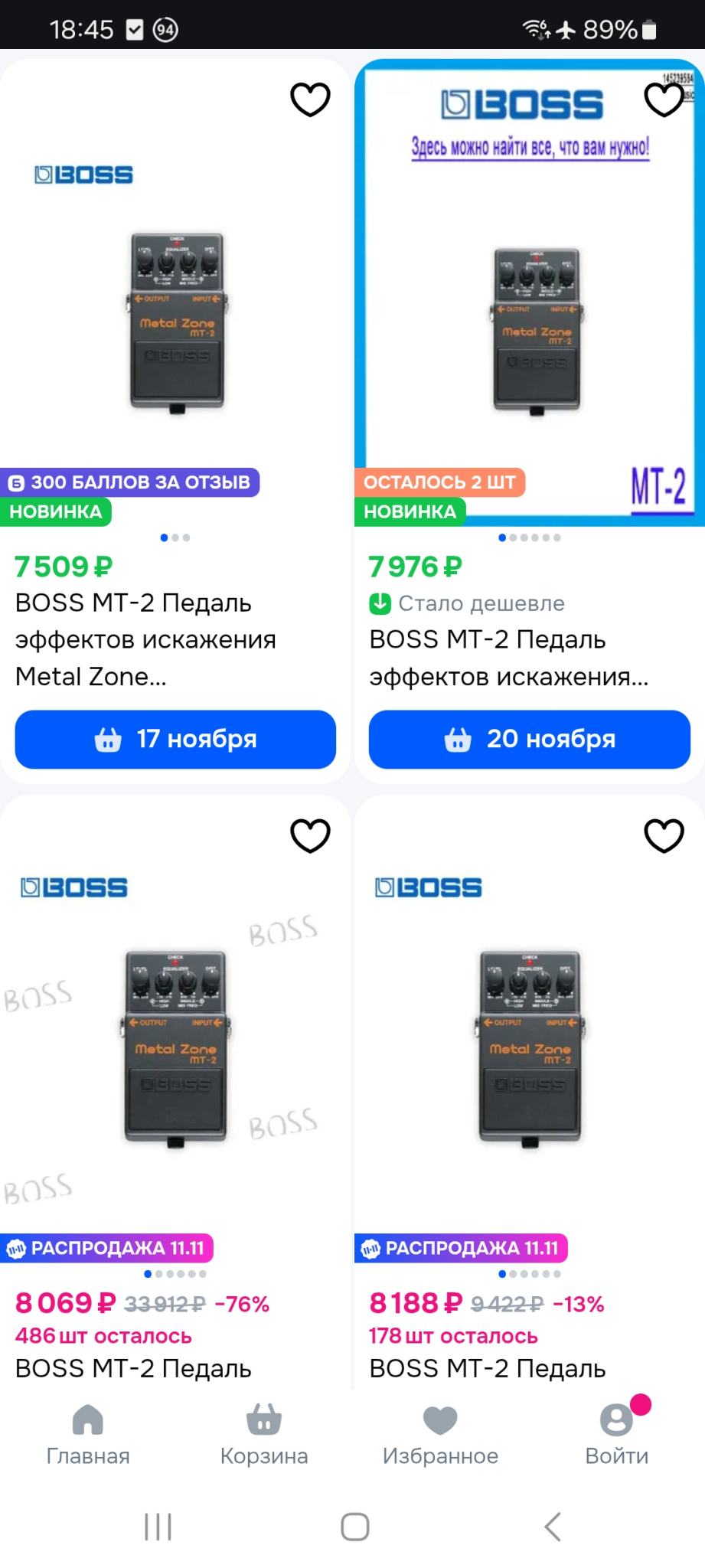View the 8069 ₽ pedal with -76% discount

[175, 1049]
